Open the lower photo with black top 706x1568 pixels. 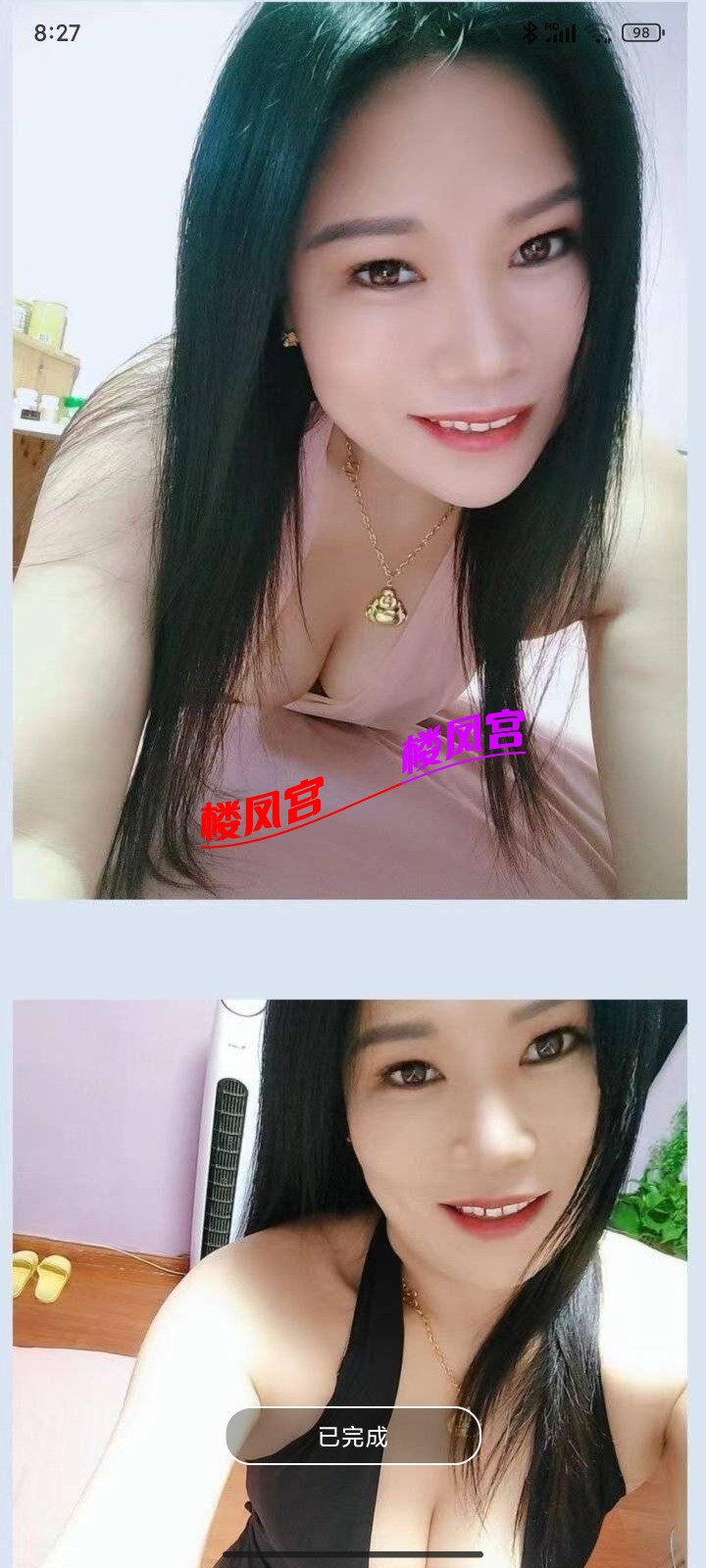pyautogui.click(x=351, y=1225)
